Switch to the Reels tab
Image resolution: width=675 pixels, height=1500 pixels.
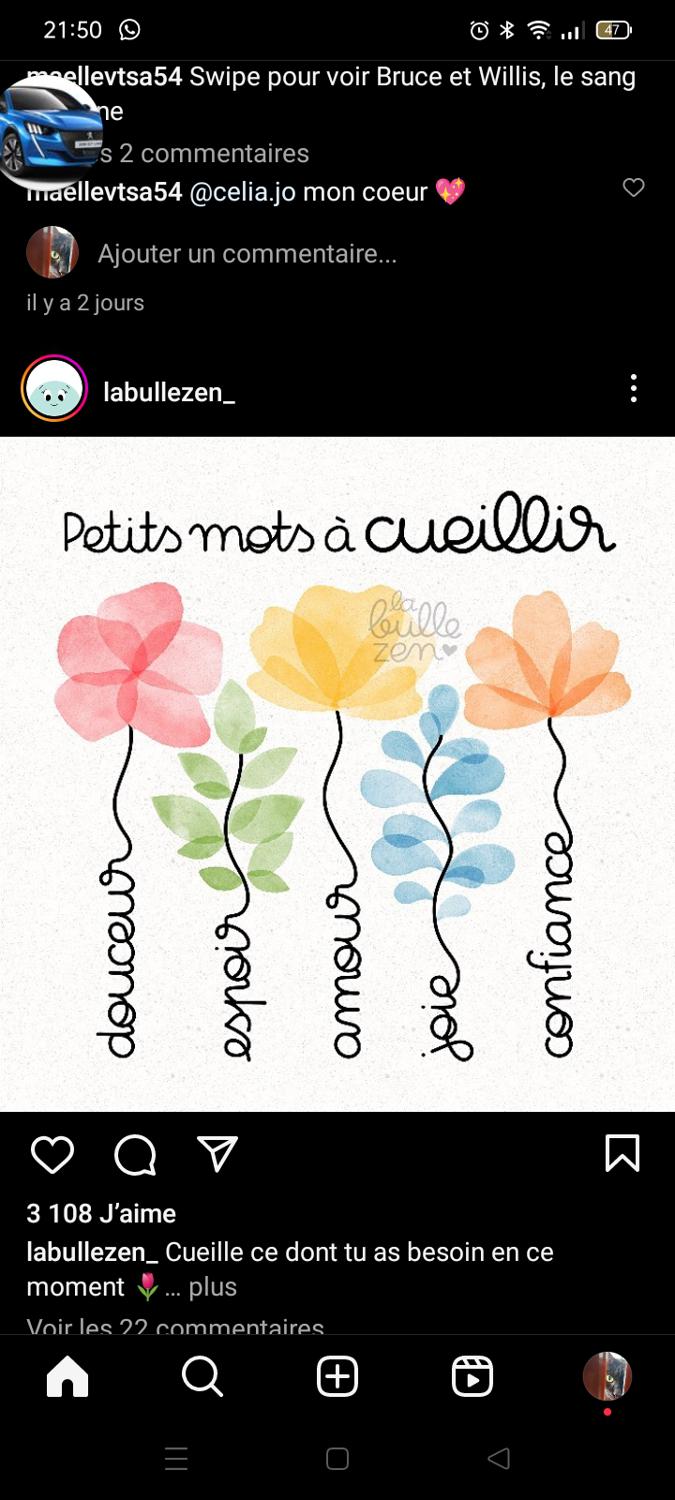pyautogui.click(x=472, y=1378)
